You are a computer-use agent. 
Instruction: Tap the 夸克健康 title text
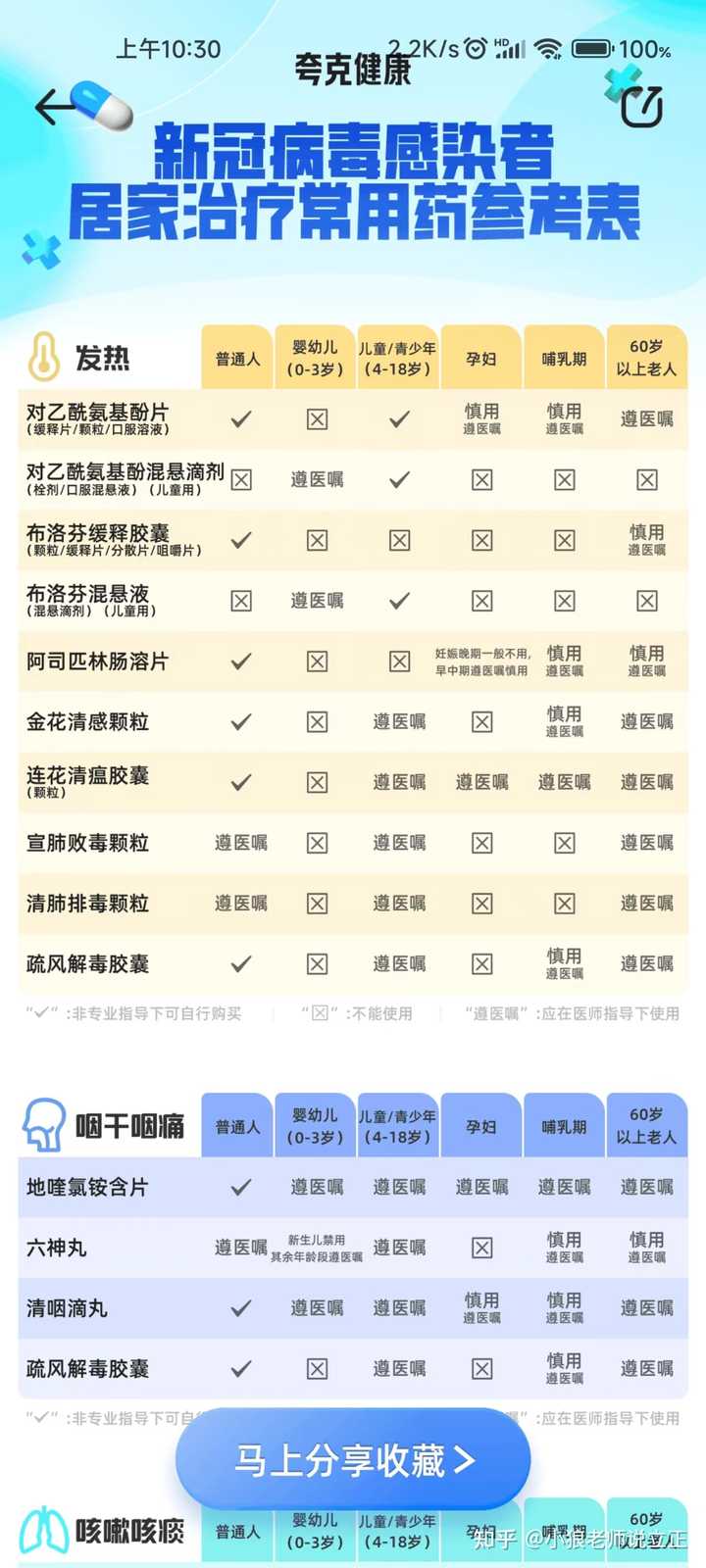[353, 71]
